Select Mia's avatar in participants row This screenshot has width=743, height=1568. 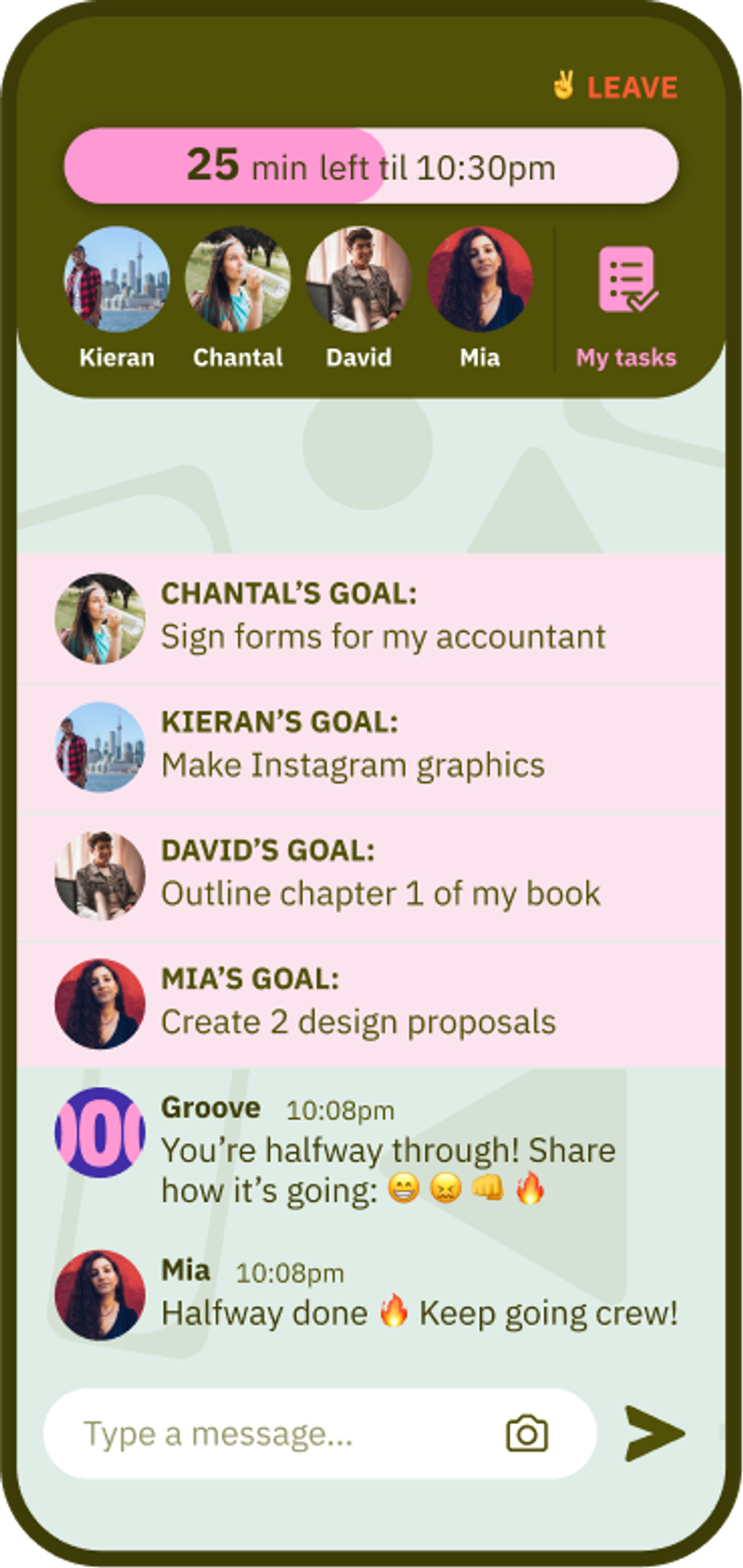[479, 279]
